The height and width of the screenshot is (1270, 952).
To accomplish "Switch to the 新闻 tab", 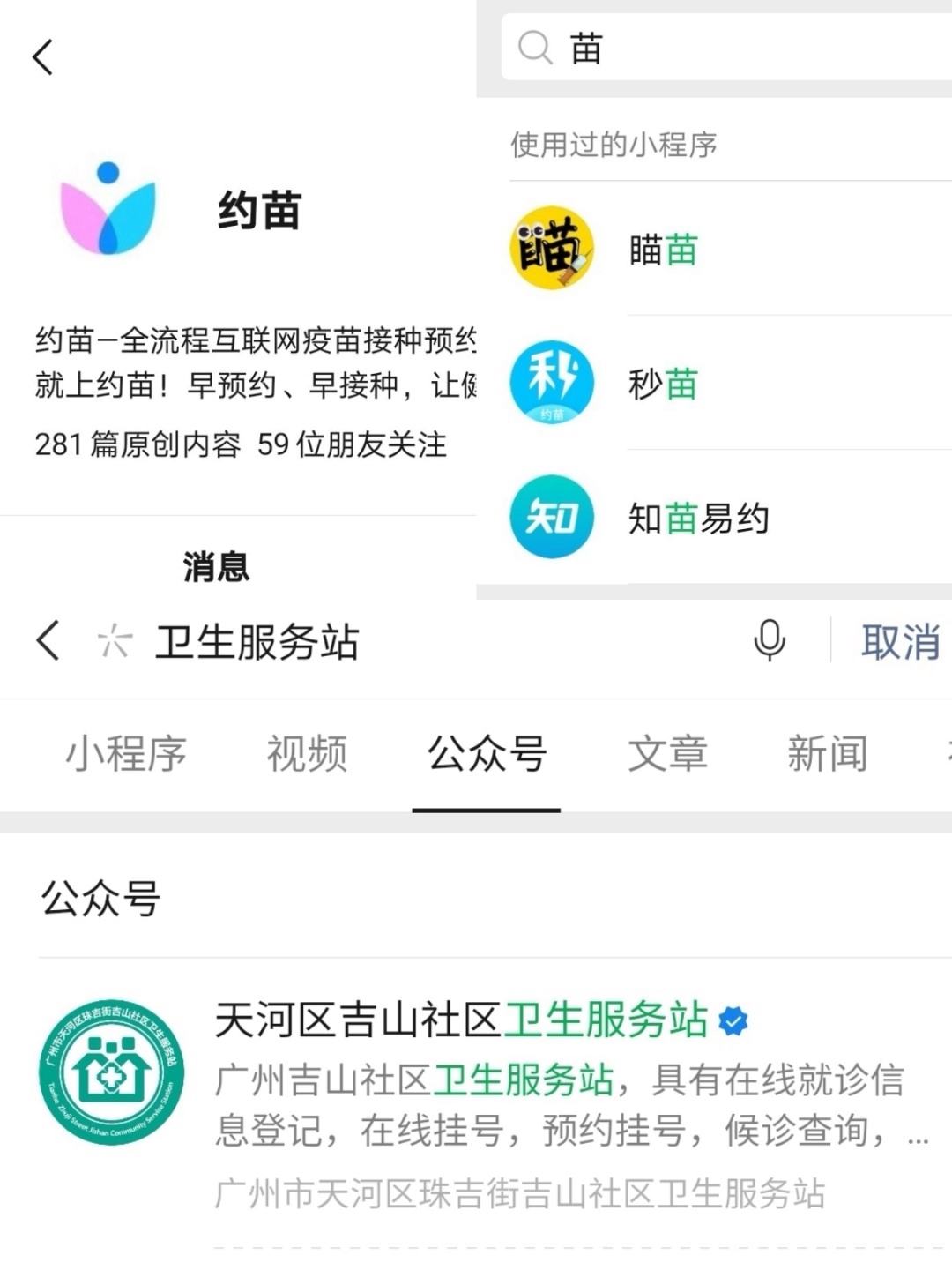I will click(x=827, y=754).
